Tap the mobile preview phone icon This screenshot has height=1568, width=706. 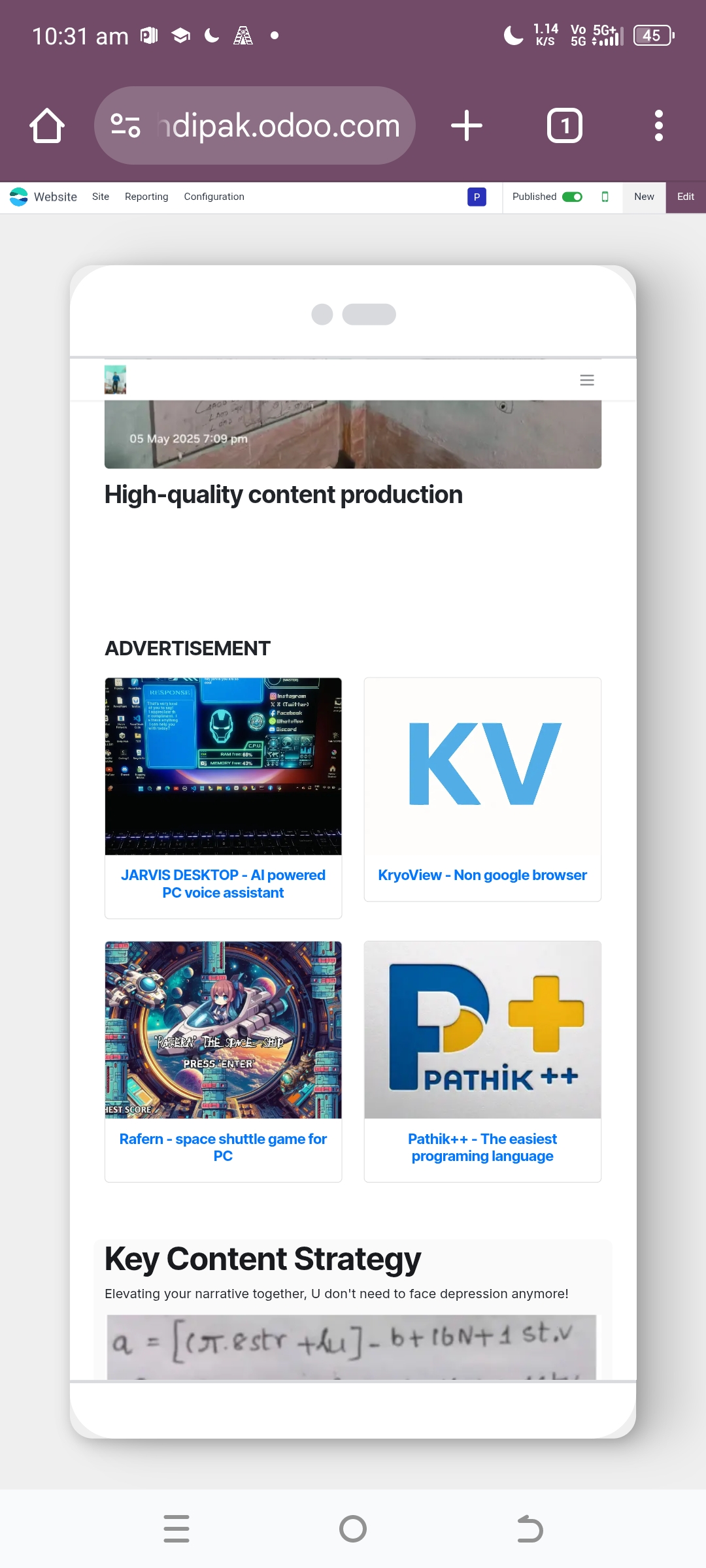(605, 197)
